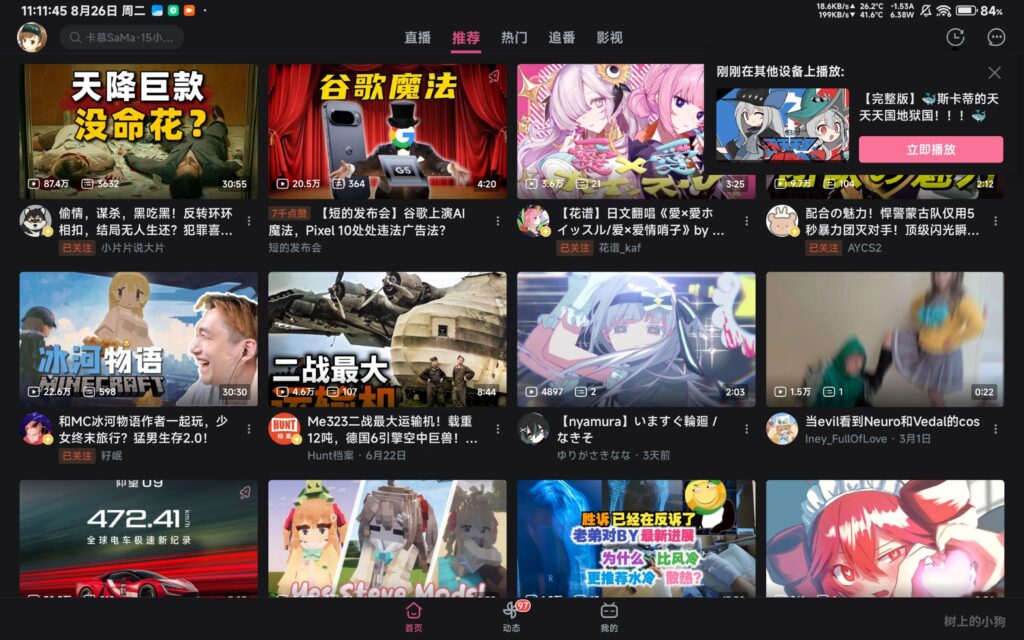Open the 472.41 km/h speed record video
The height and width of the screenshot is (640, 1024).
click(x=138, y=538)
